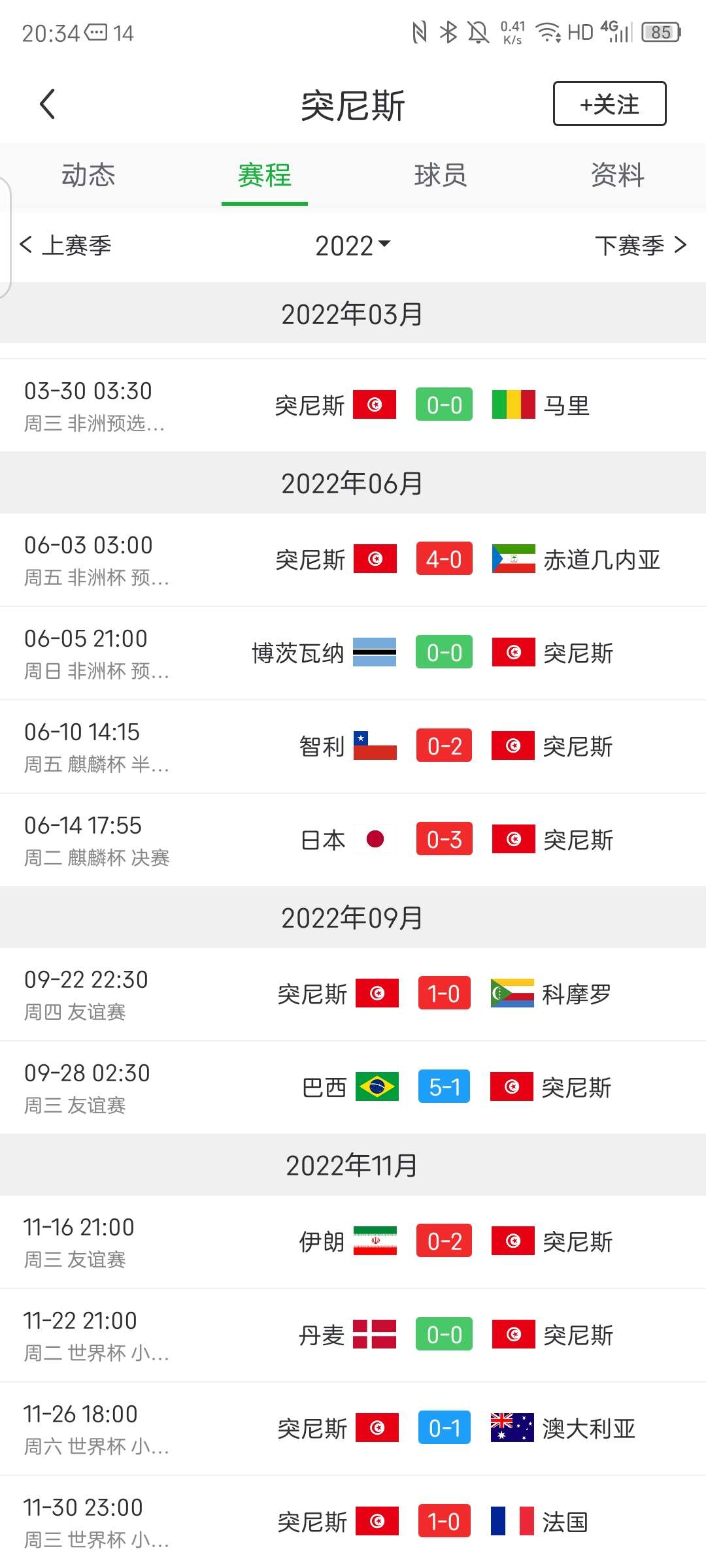Image resolution: width=706 pixels, height=1568 pixels.
Task: View the 伊朗 0-2 Tunisia match
Action: pos(353,1241)
